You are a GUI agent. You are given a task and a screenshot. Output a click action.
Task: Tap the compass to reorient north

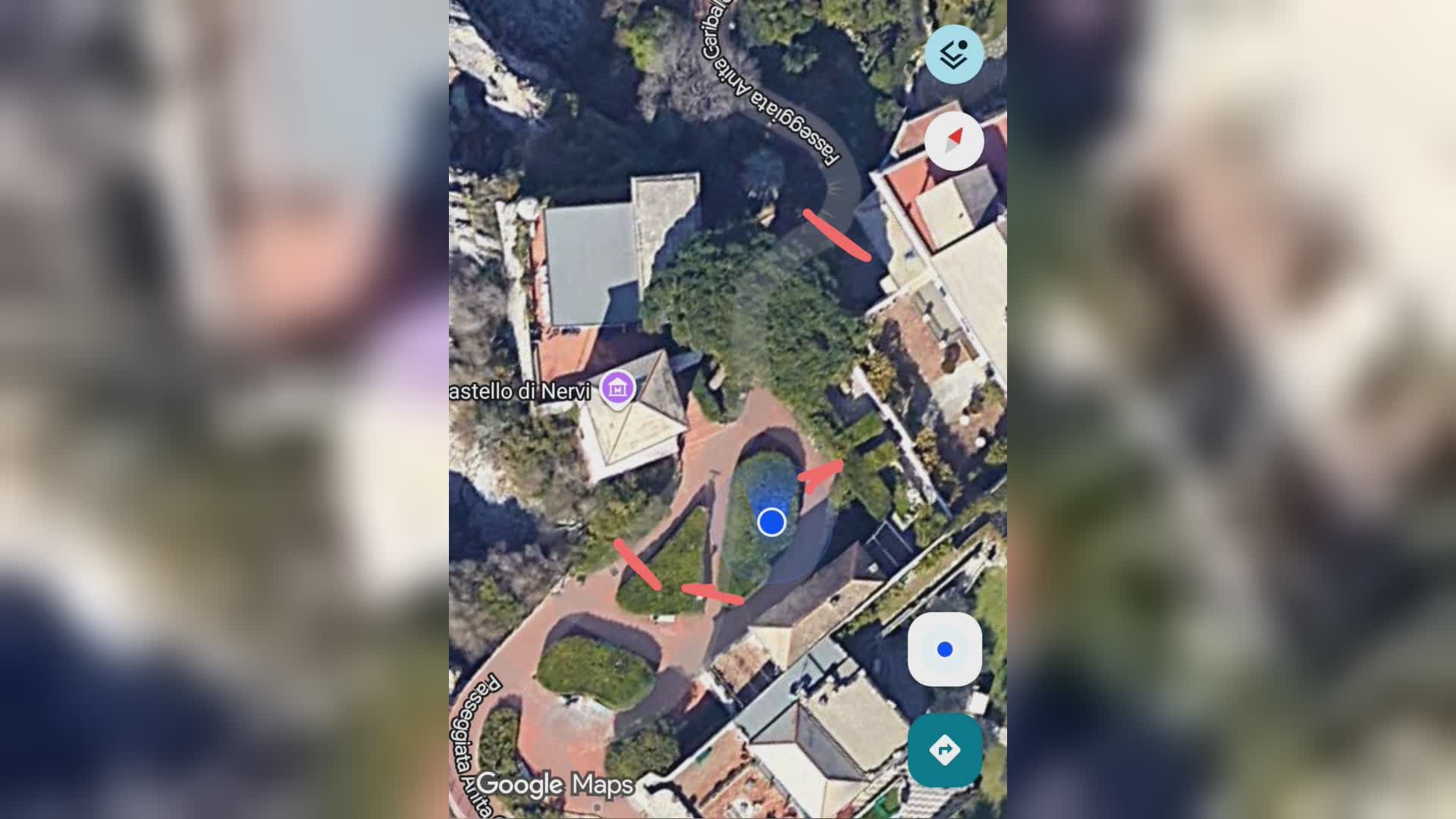[x=954, y=140]
